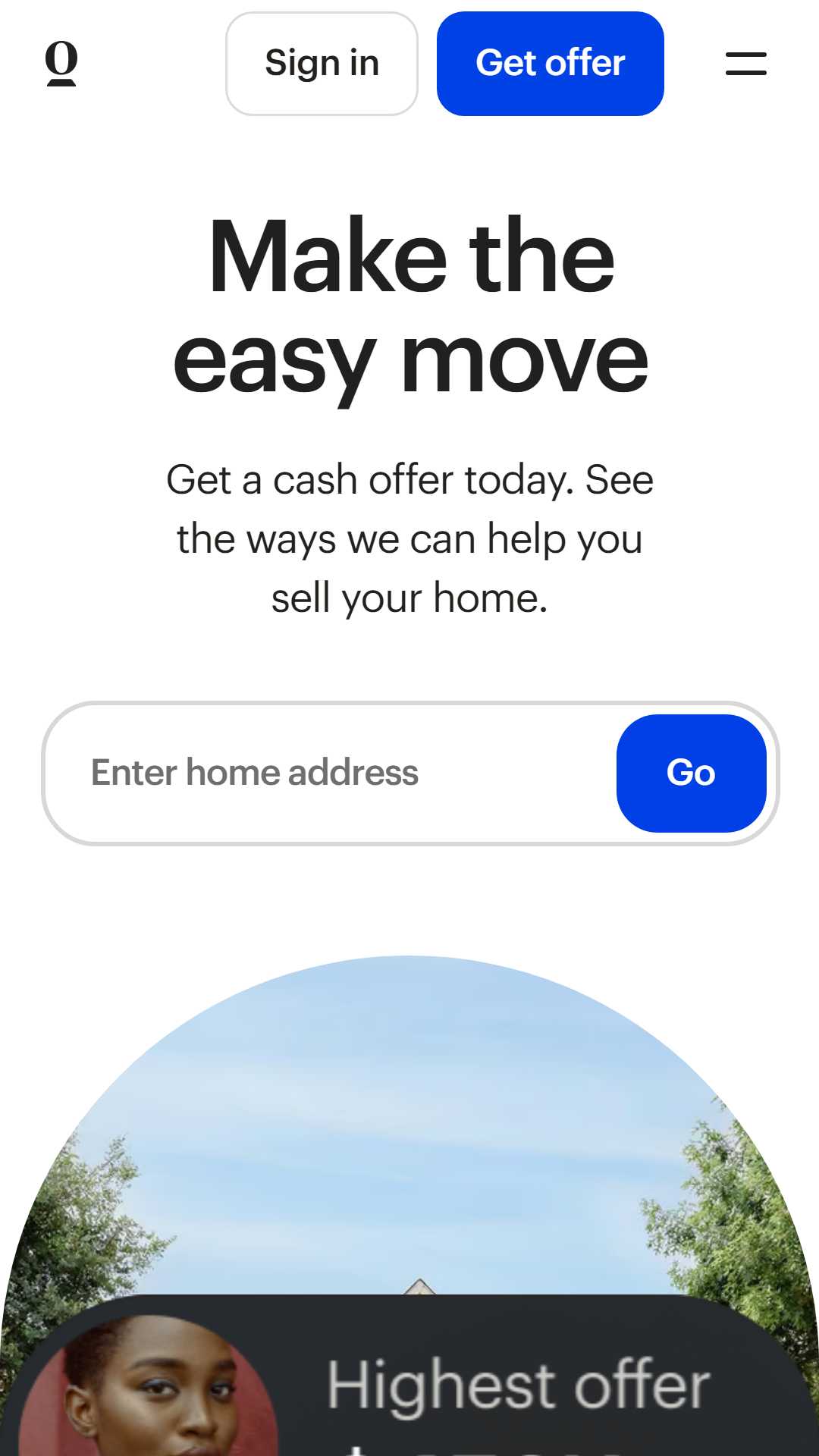Open the hamburger menu
Image resolution: width=819 pixels, height=1456 pixels.
click(x=746, y=64)
